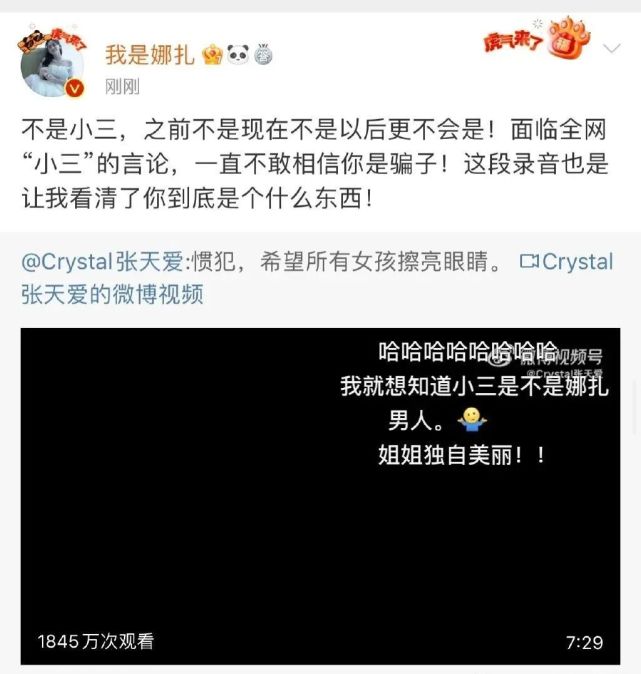Open the @Crystal张天爱 mention link
The image size is (641, 674).
coord(102,262)
